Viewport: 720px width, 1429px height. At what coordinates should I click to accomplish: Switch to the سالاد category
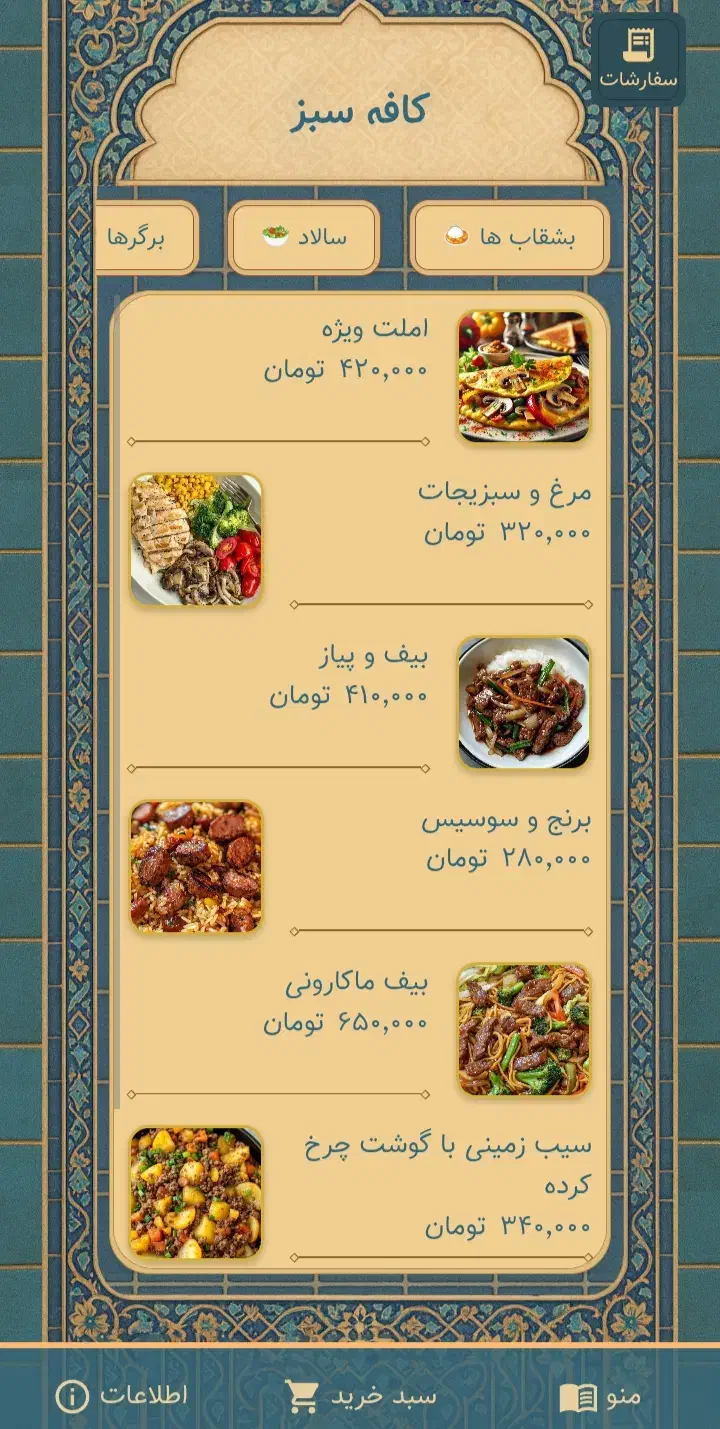304,237
